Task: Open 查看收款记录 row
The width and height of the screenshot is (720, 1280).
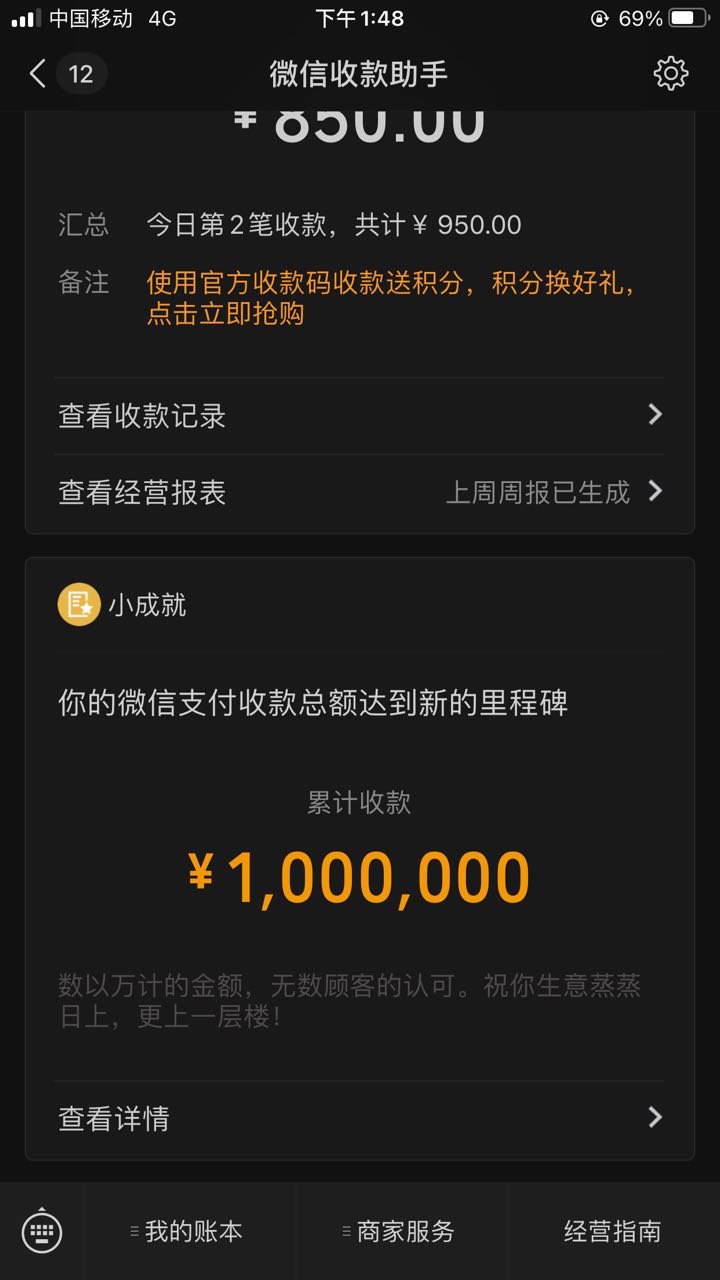Action: tap(360, 416)
